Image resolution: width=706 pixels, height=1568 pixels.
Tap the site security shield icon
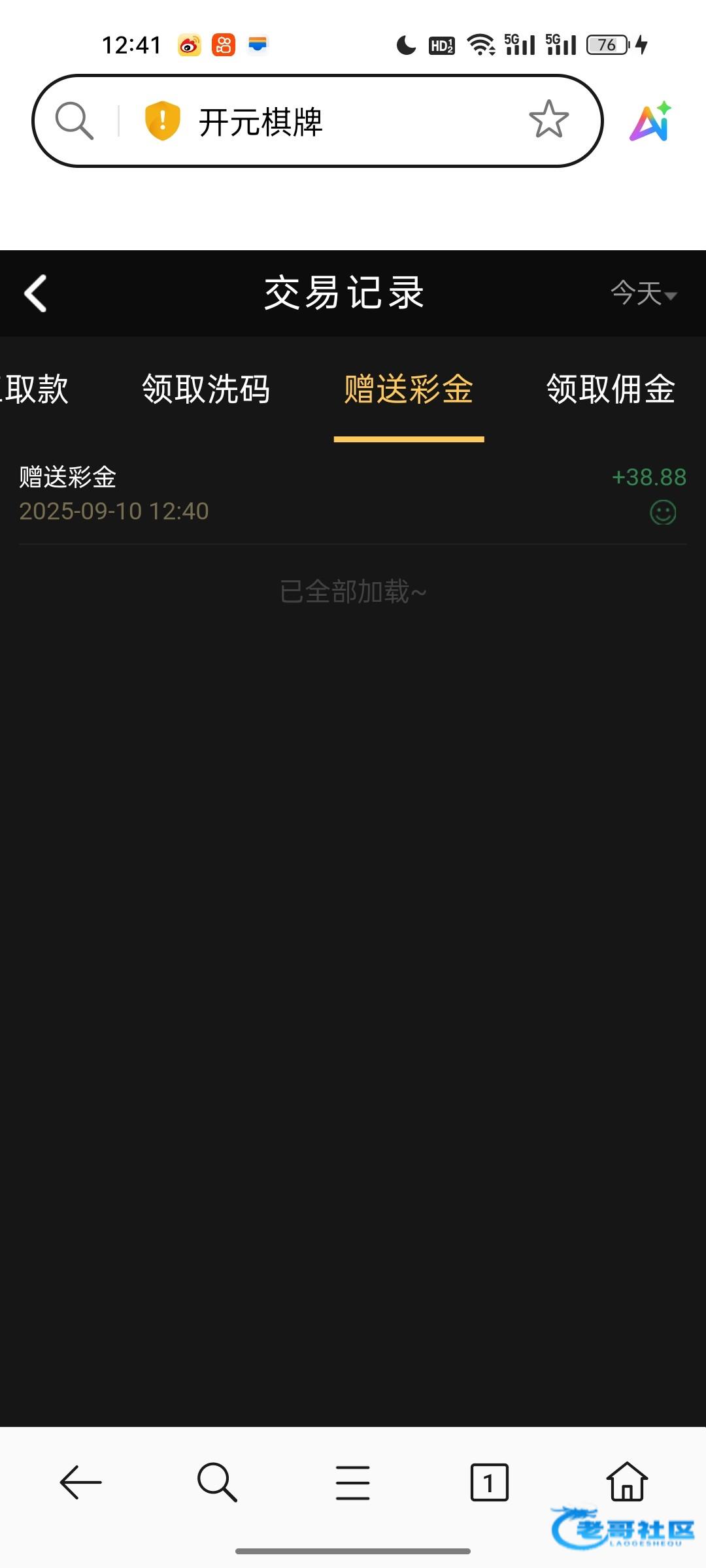162,121
